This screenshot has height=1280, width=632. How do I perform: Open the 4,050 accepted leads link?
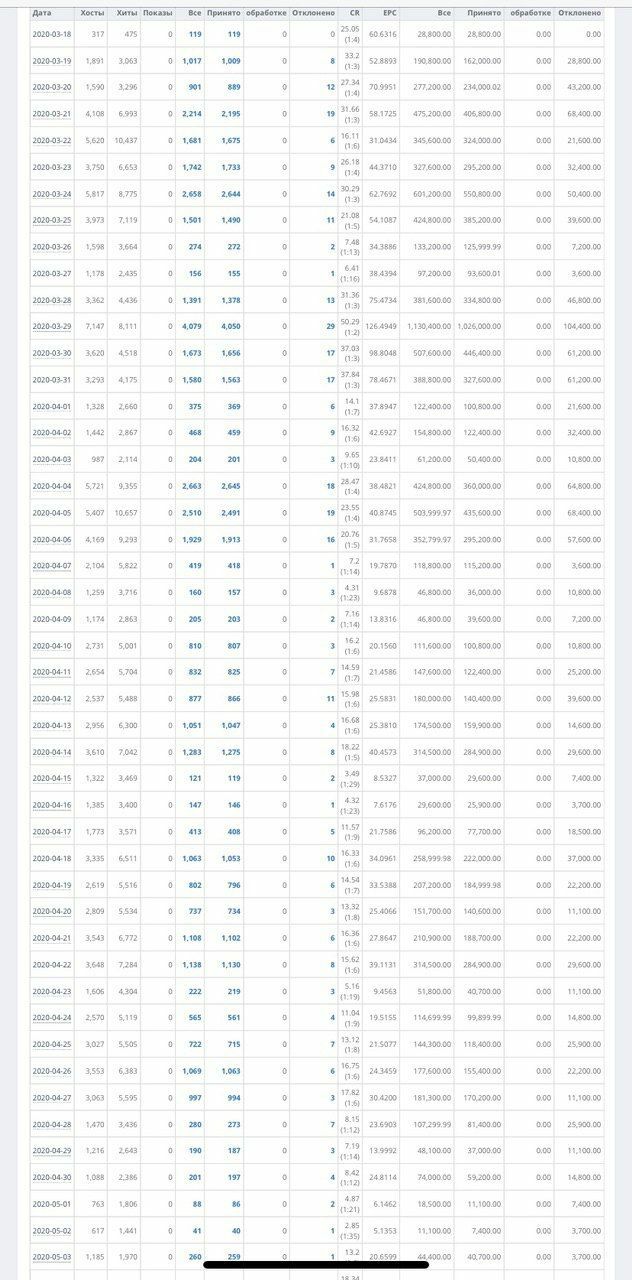point(230,326)
